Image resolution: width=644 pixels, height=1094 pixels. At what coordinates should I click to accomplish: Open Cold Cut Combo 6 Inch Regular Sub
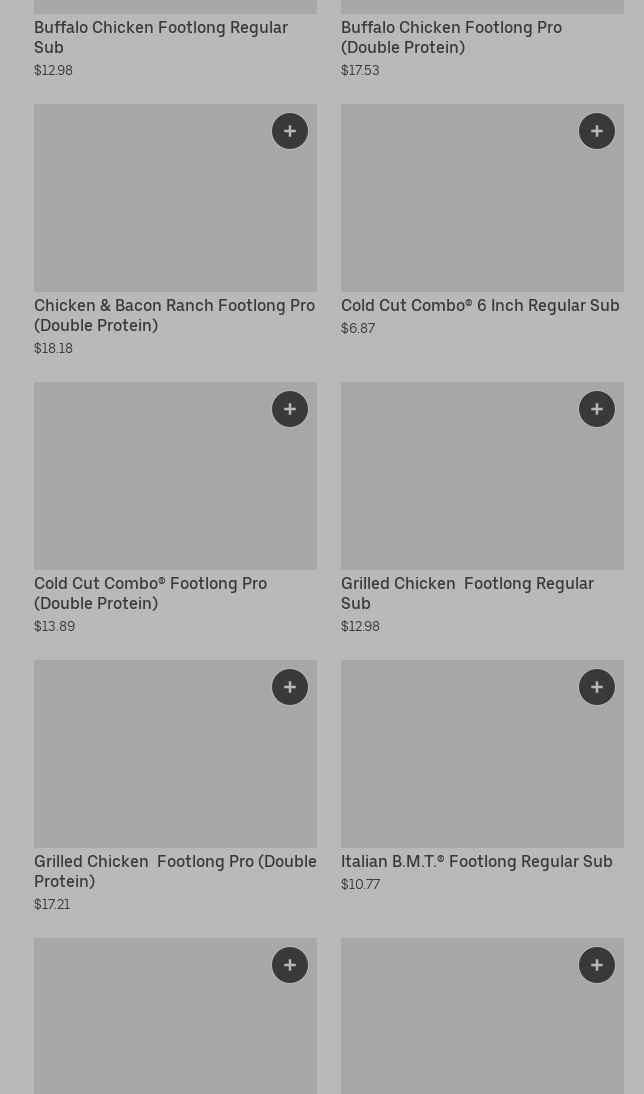(480, 305)
